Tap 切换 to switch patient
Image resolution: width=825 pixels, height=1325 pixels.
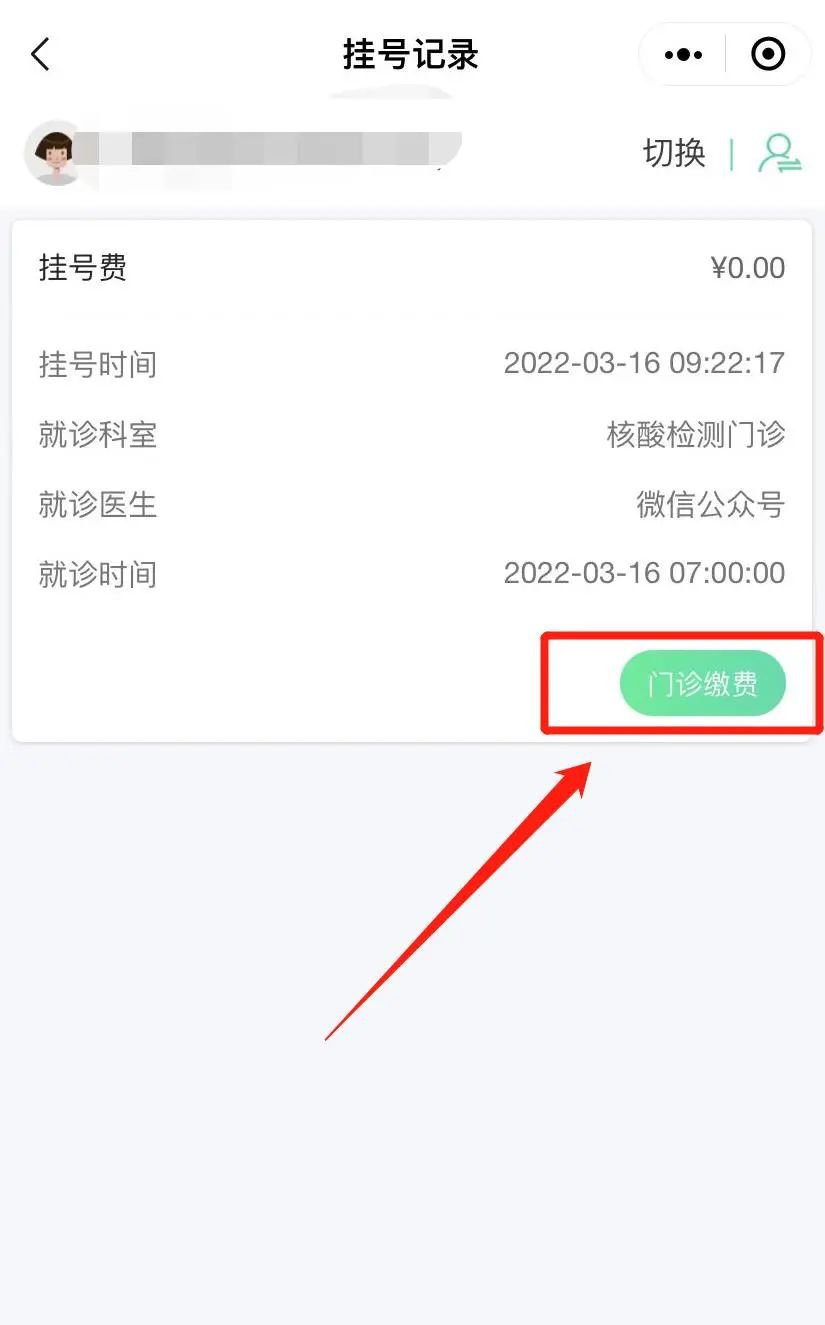(x=674, y=154)
